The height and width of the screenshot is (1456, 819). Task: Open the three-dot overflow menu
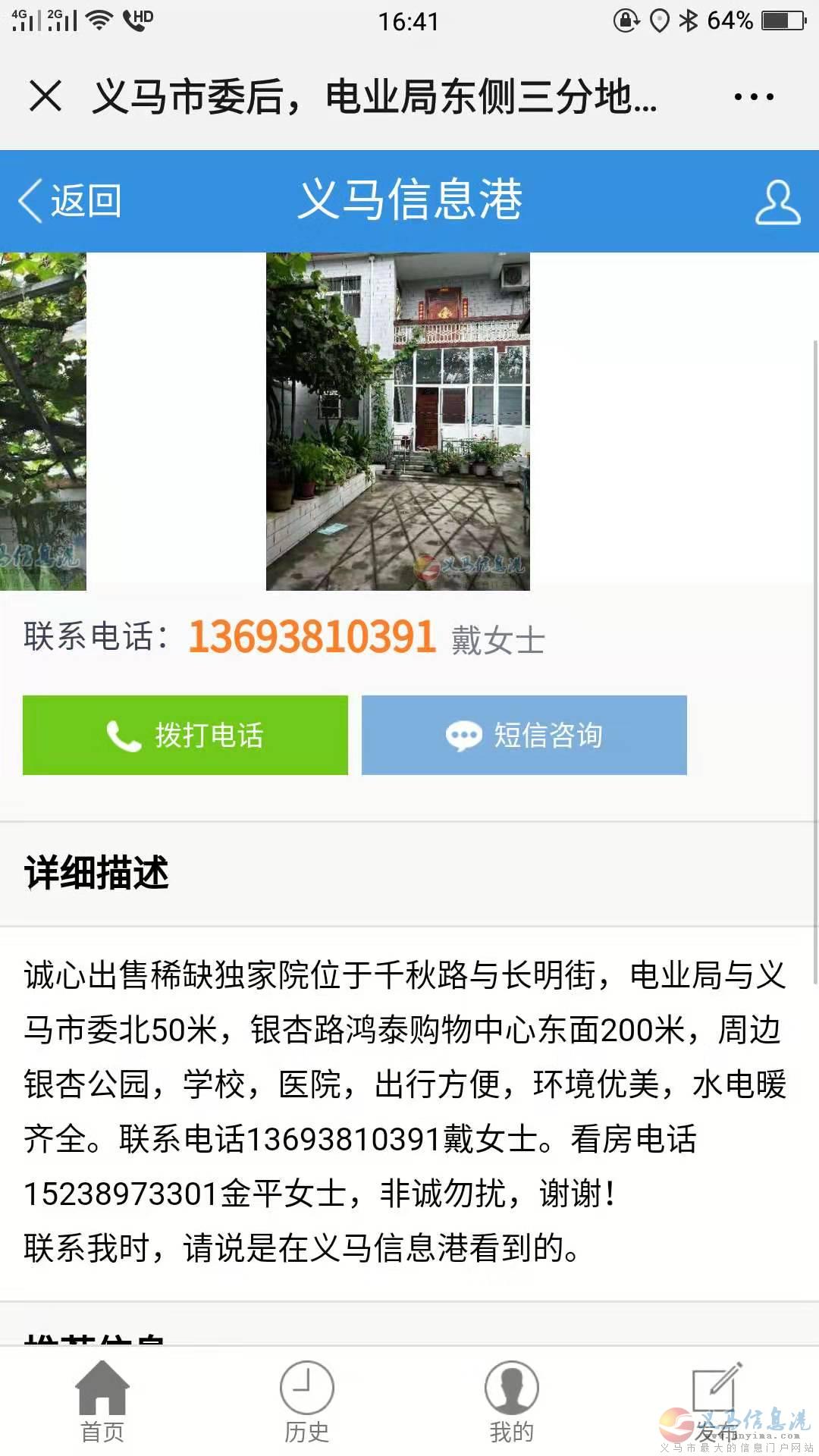(754, 97)
